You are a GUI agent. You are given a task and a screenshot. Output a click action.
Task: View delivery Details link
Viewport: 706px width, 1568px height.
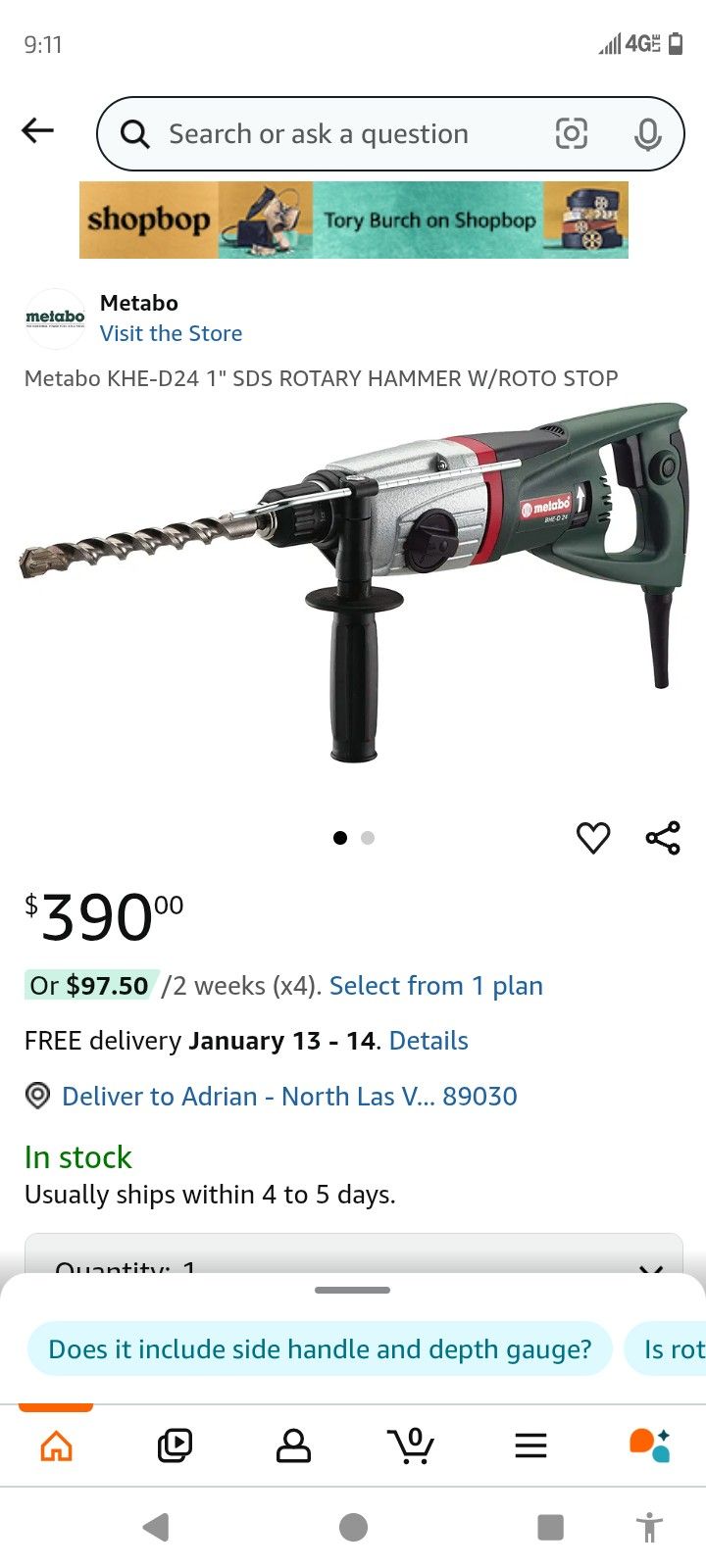click(429, 1041)
